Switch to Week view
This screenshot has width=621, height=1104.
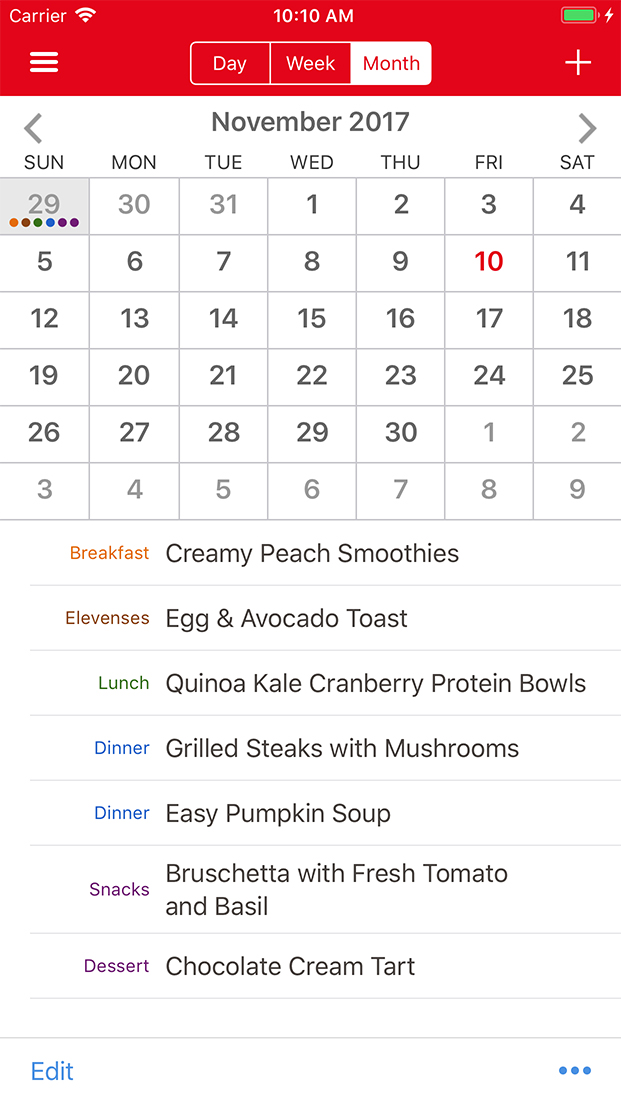pos(310,63)
